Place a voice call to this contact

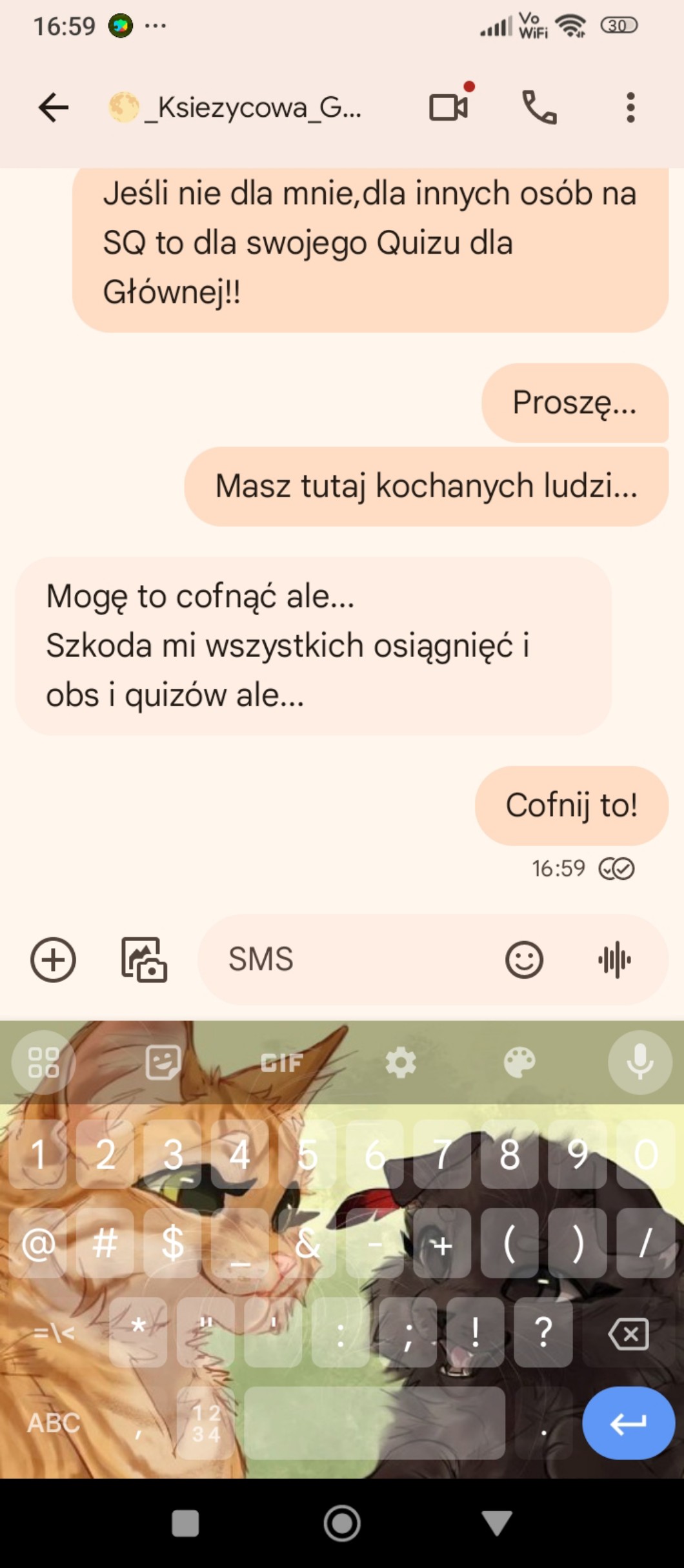539,107
